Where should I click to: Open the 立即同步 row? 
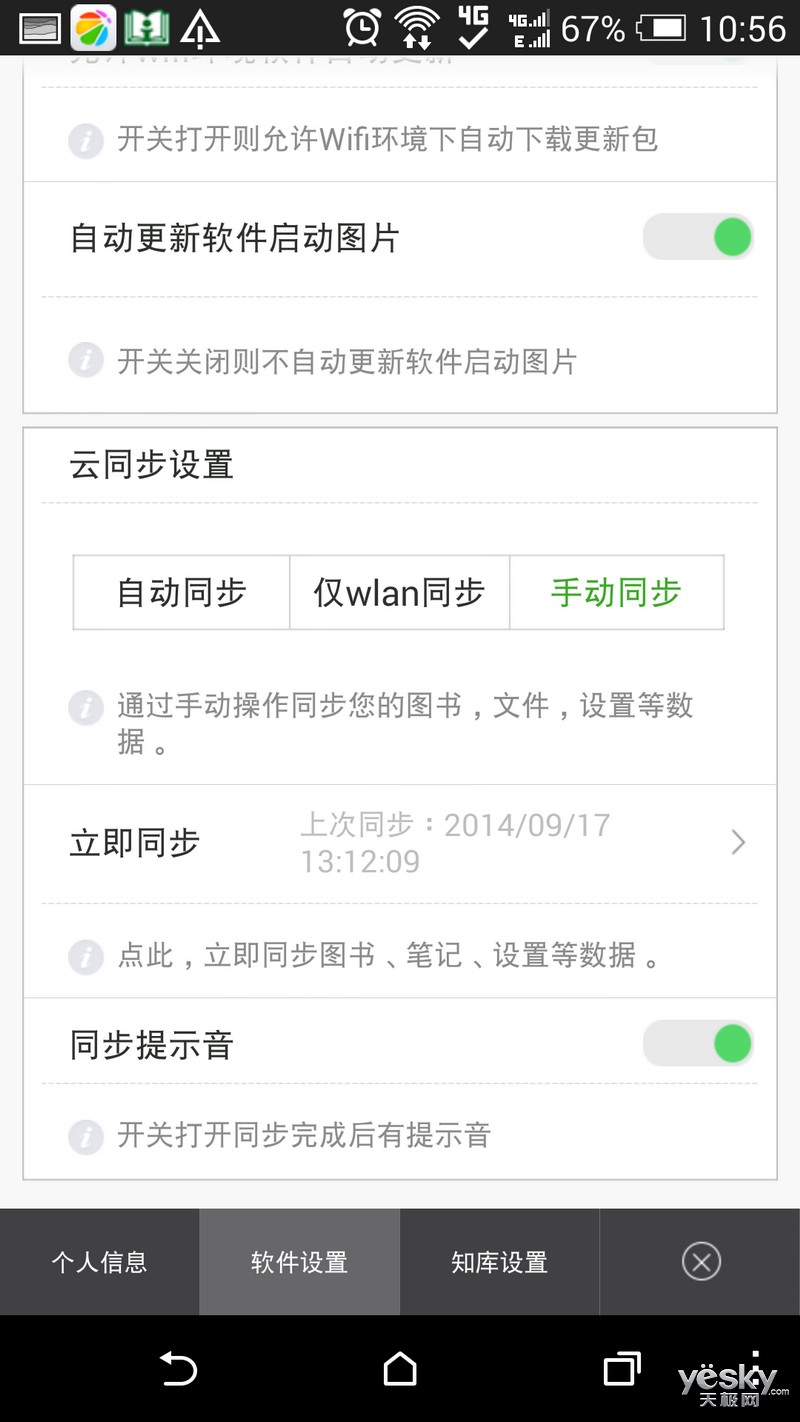400,843
